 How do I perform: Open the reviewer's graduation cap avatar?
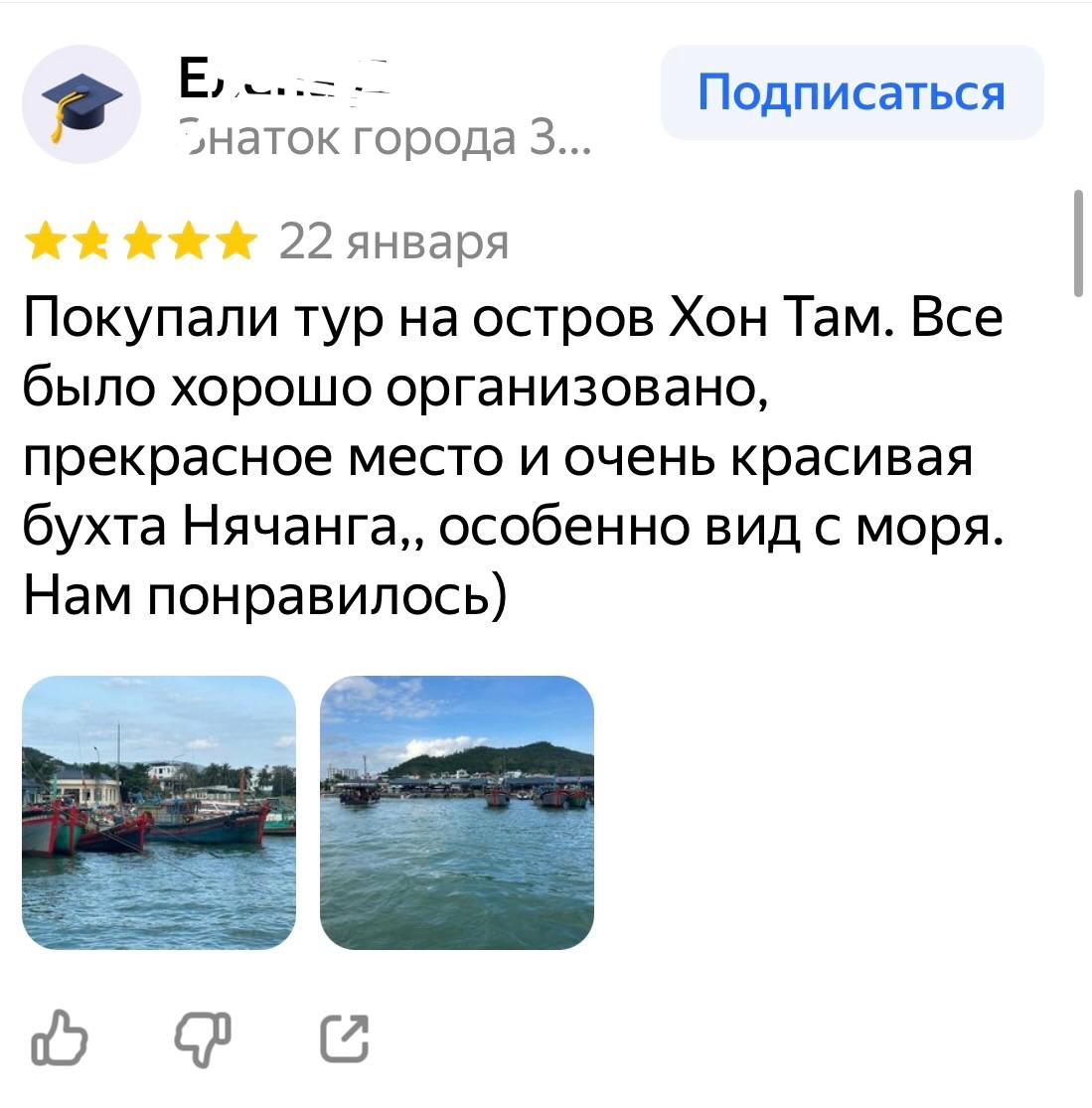(x=81, y=105)
